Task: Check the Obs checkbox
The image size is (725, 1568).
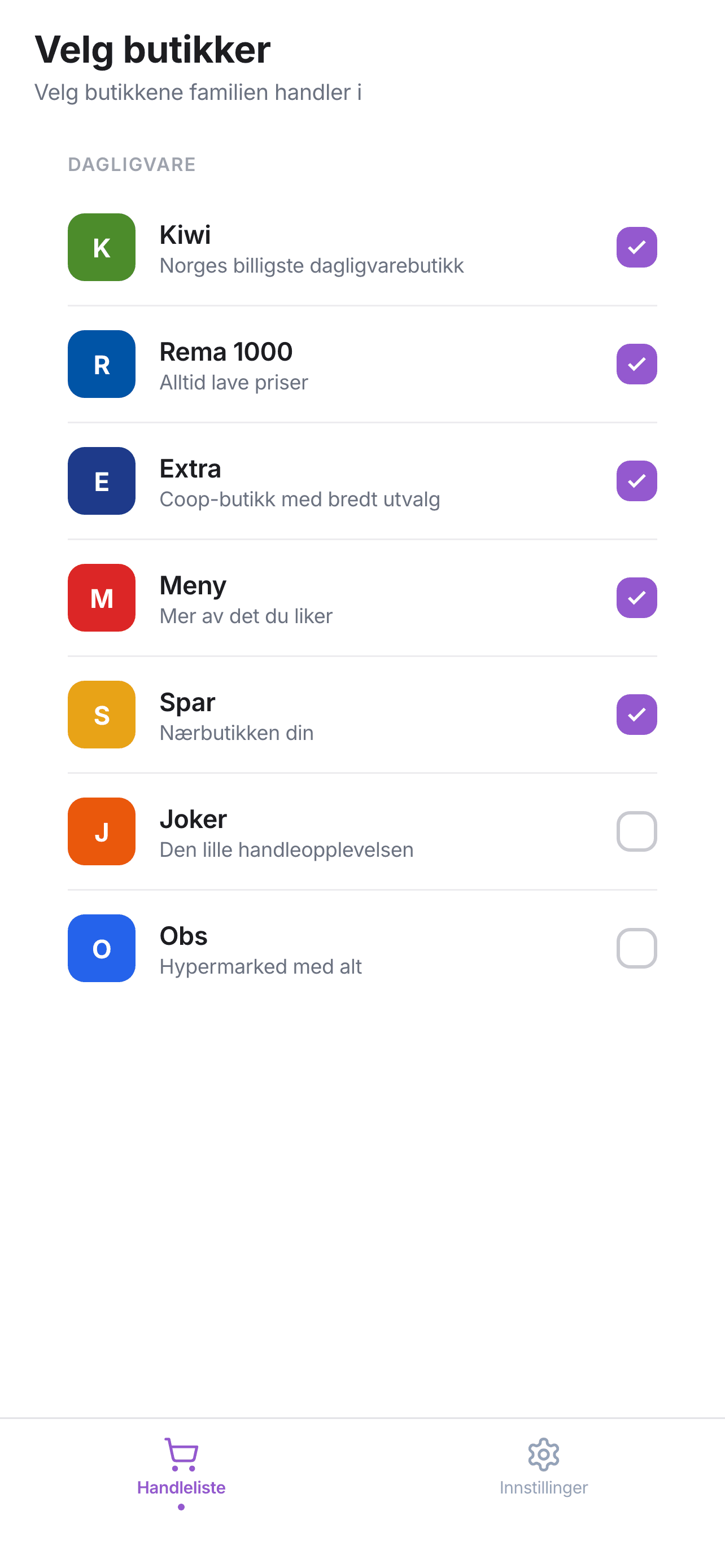Action: (x=637, y=948)
